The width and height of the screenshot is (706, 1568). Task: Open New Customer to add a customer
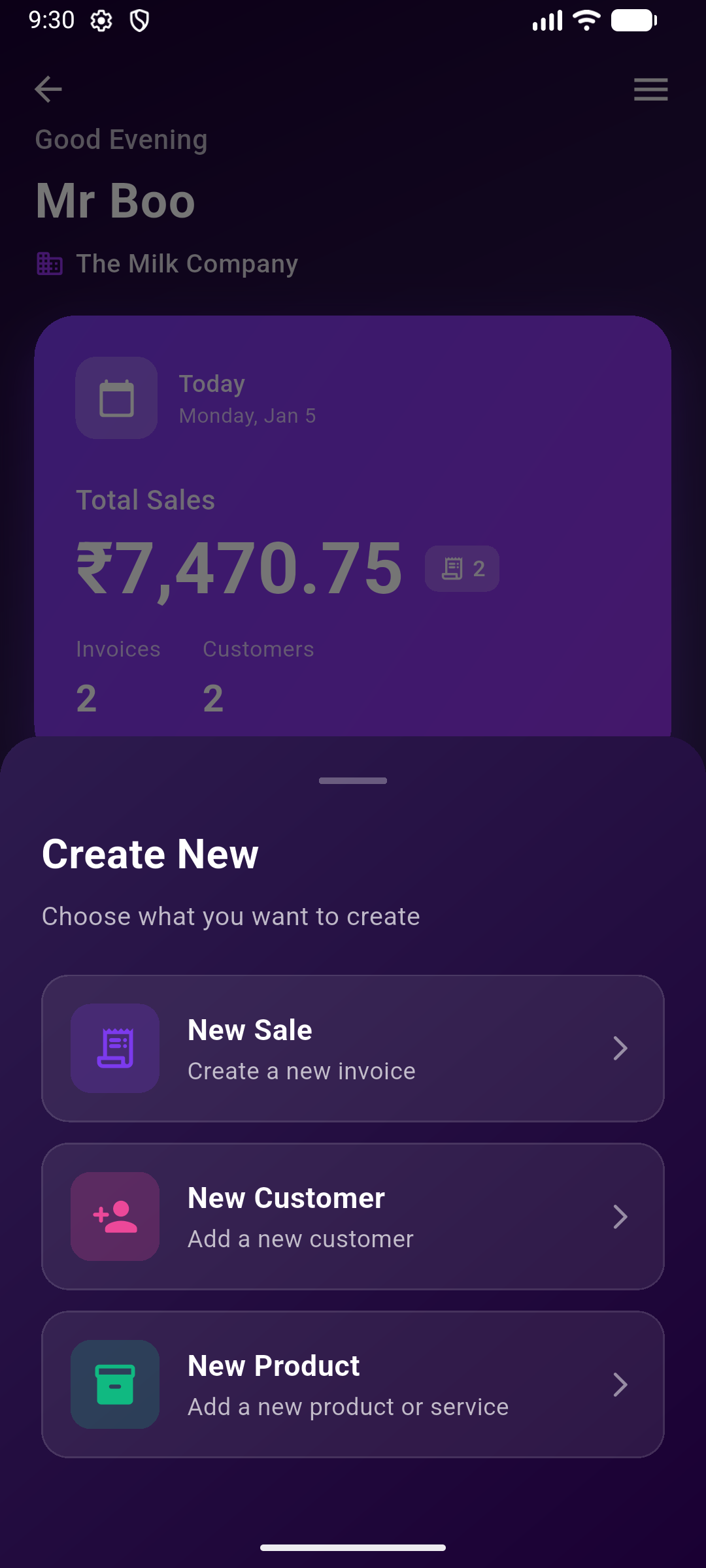(353, 1217)
